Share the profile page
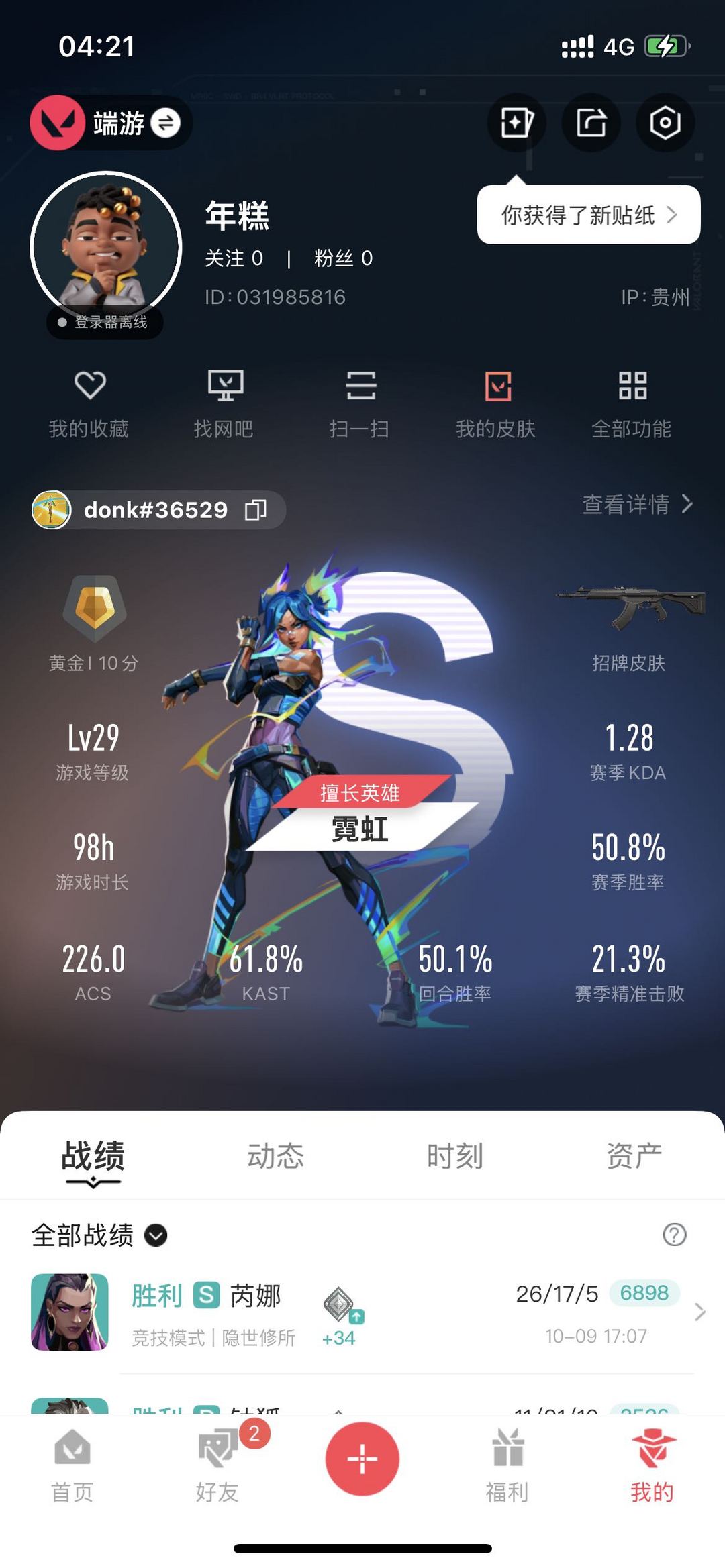This screenshot has height=1568, width=725. (x=591, y=123)
